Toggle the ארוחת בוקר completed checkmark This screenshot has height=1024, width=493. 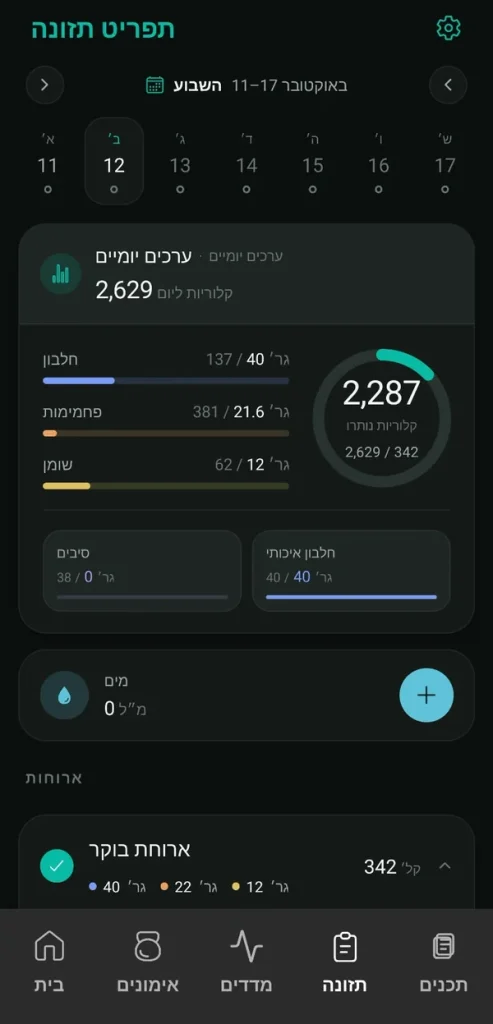point(57,866)
